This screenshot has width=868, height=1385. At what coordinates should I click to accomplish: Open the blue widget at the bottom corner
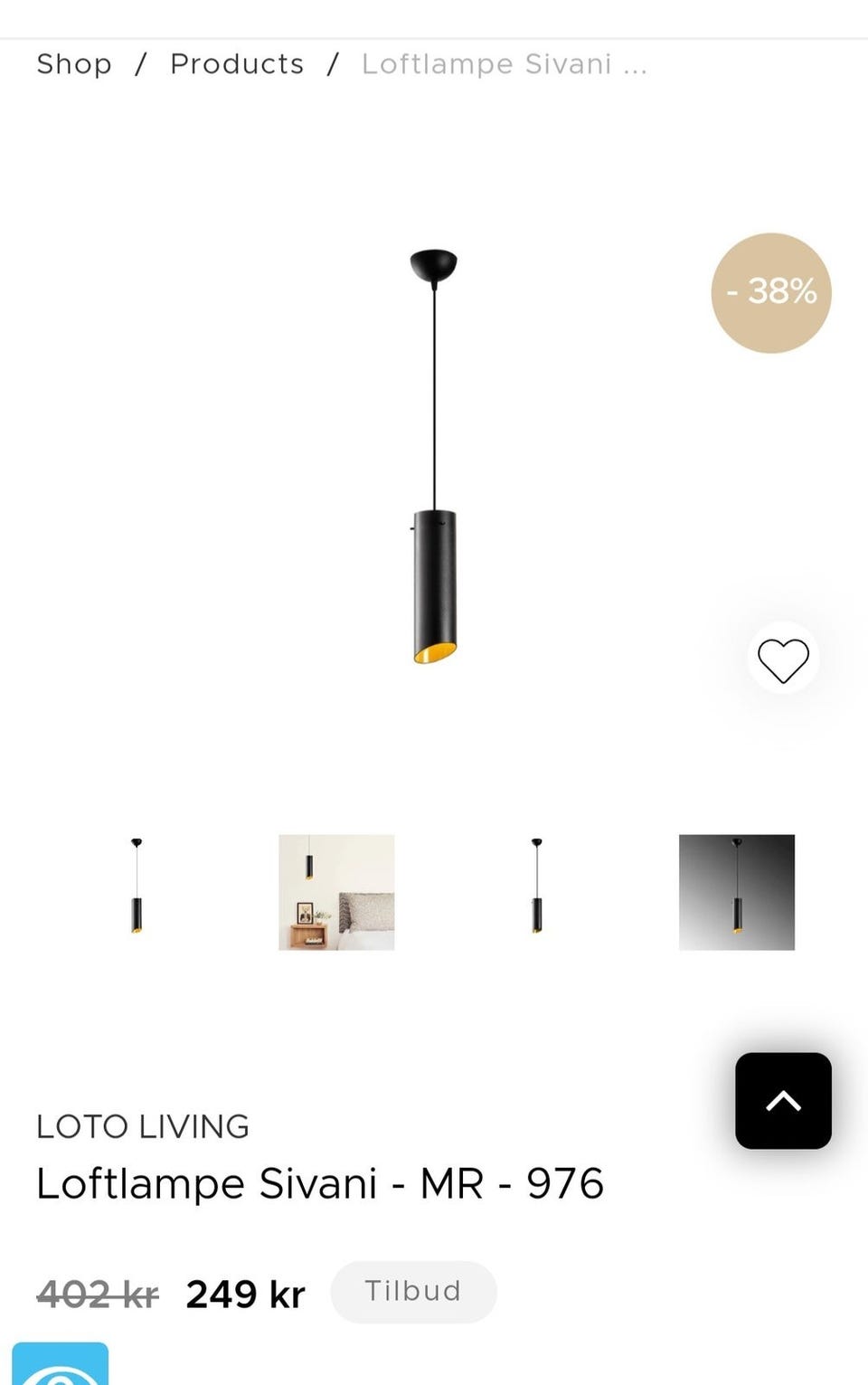click(60, 1366)
